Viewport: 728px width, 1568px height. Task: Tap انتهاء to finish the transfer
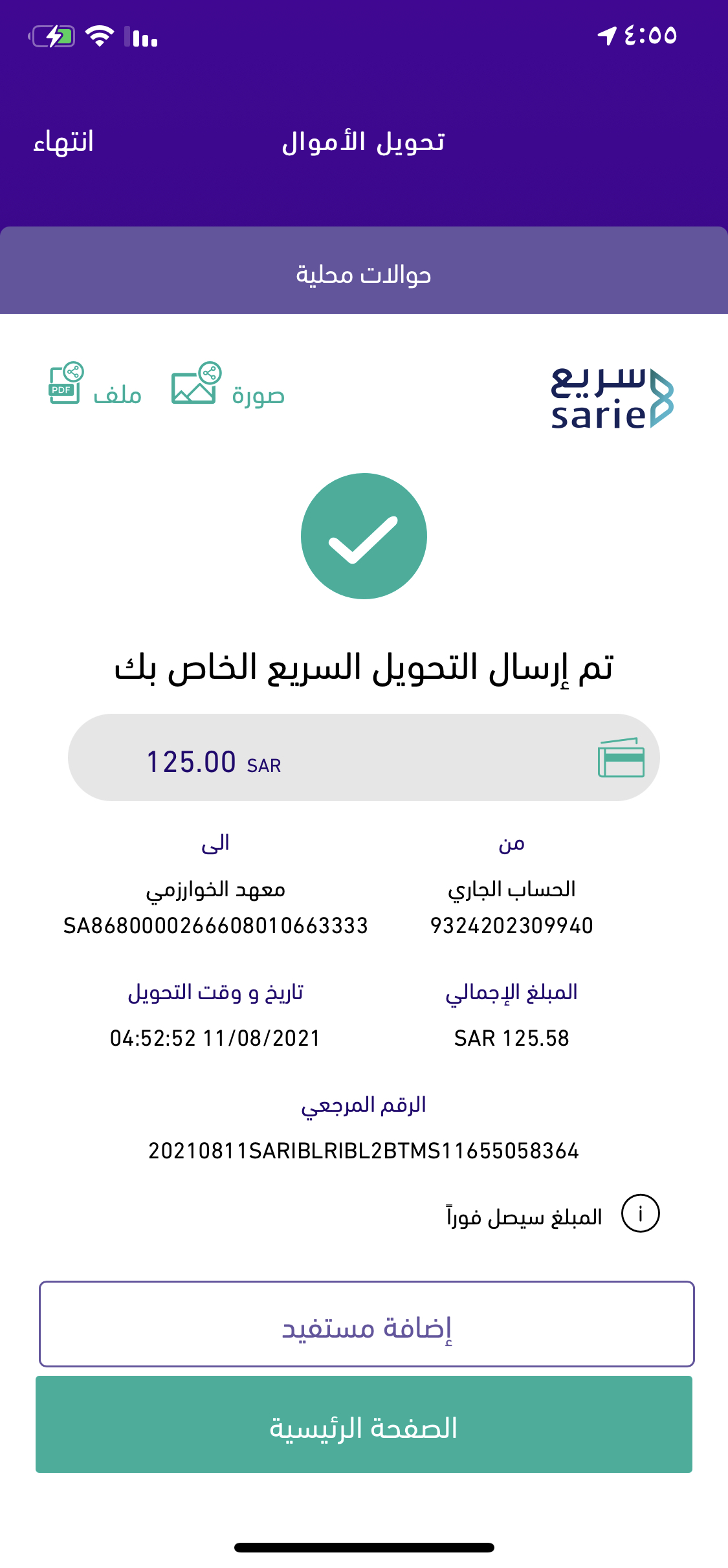63,142
